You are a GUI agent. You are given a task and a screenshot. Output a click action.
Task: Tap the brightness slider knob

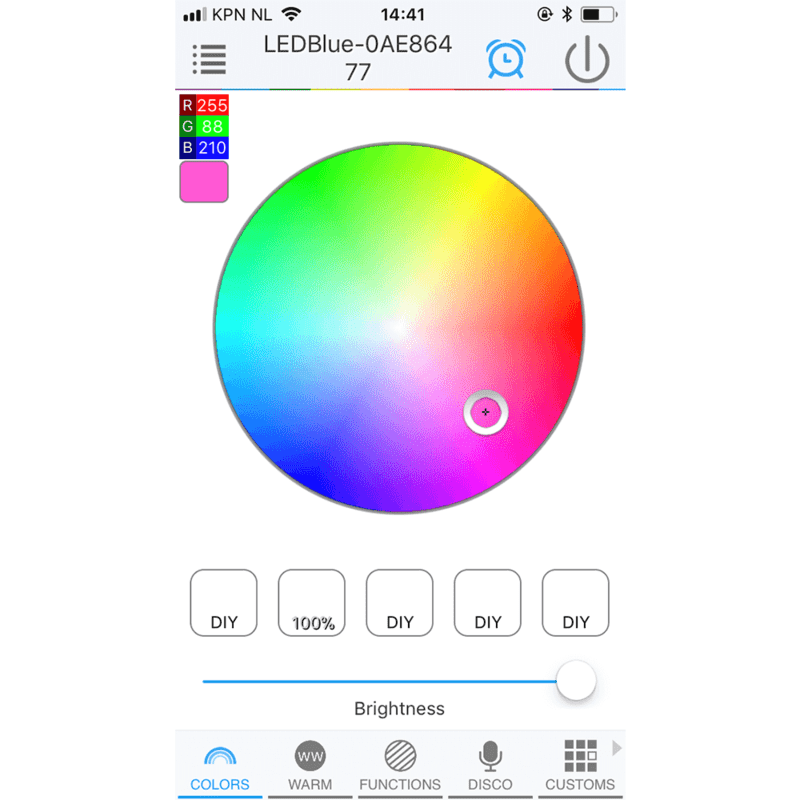(576, 681)
